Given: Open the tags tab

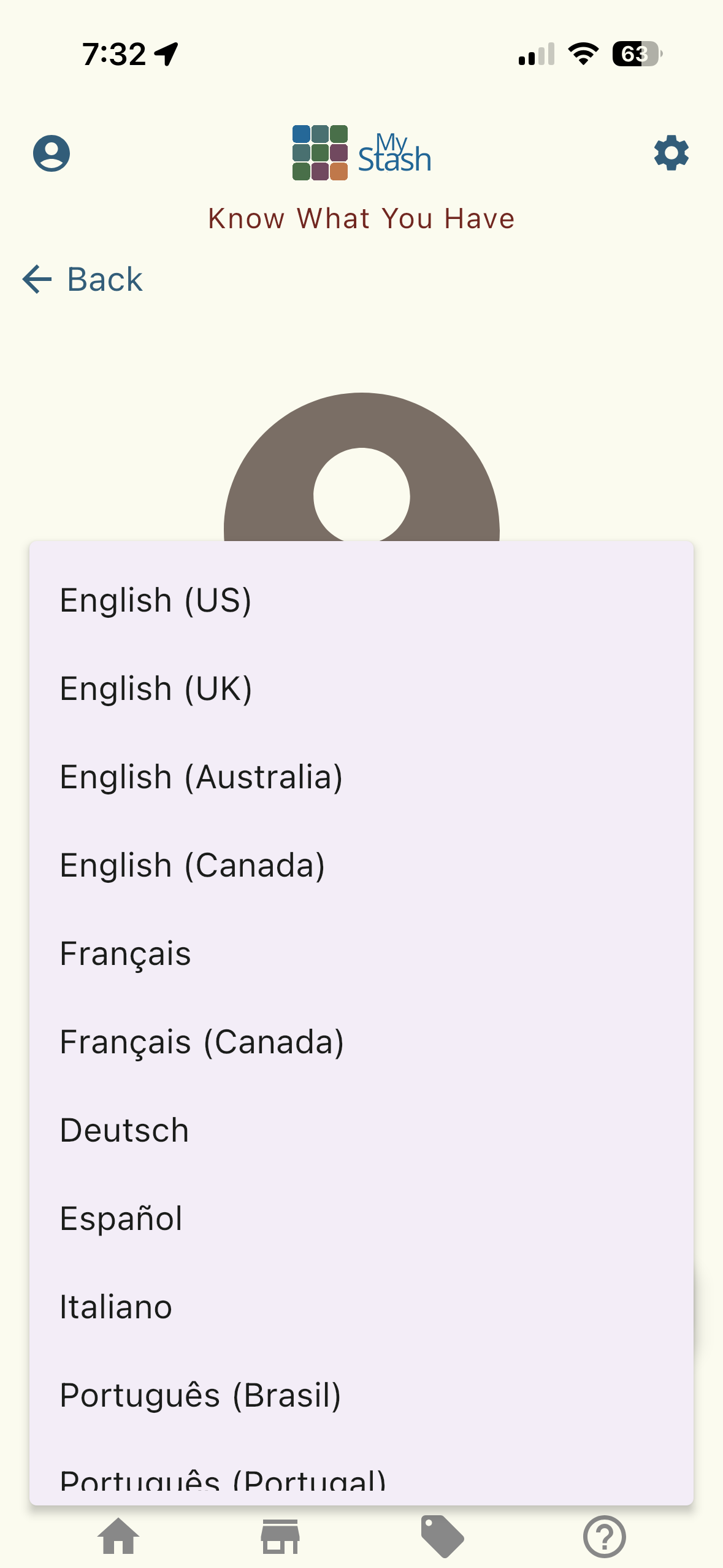Looking at the screenshot, I should click(x=442, y=1536).
